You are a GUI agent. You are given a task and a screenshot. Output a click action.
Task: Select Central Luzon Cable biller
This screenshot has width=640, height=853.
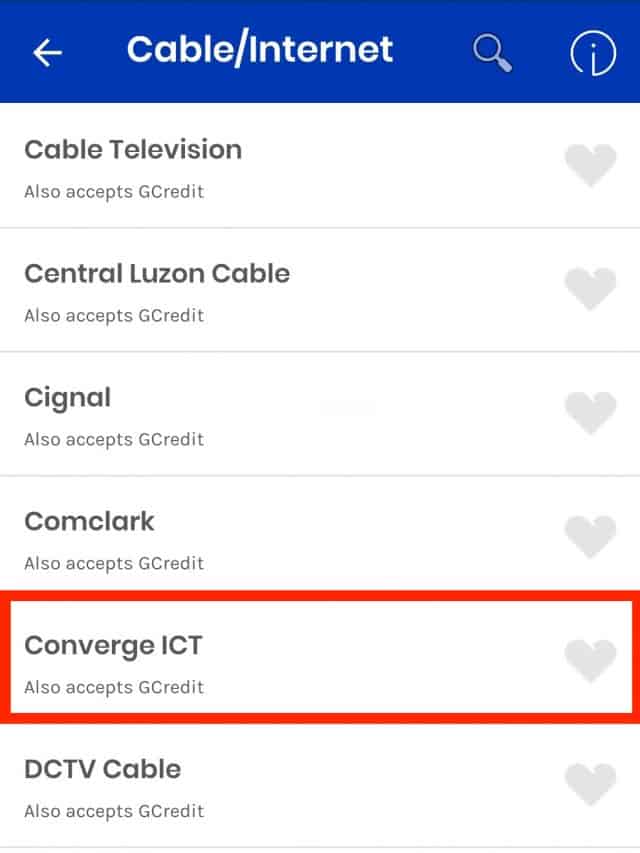click(157, 274)
